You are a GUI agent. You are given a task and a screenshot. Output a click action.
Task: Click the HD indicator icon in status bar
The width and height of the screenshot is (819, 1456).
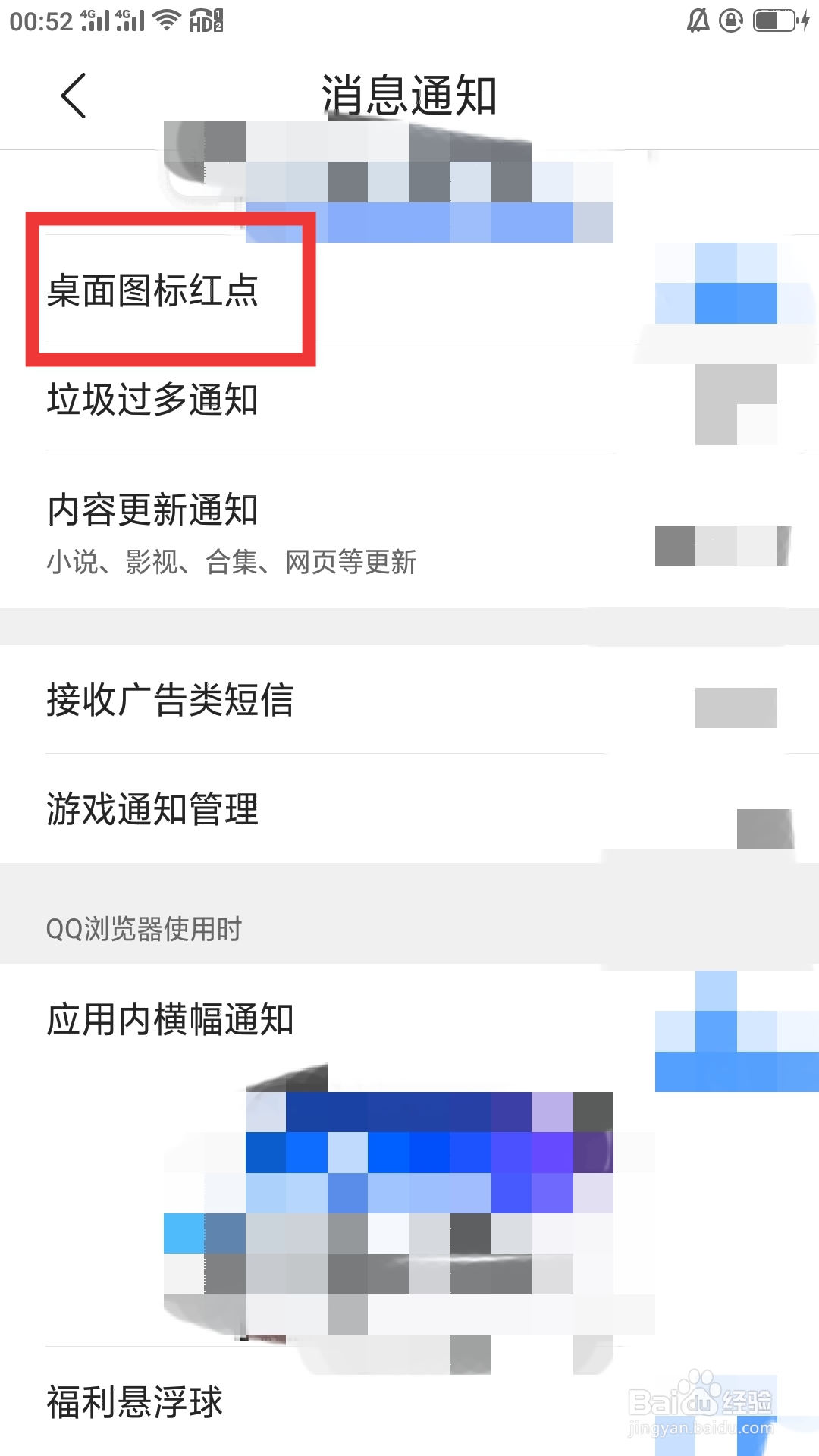tap(206, 20)
